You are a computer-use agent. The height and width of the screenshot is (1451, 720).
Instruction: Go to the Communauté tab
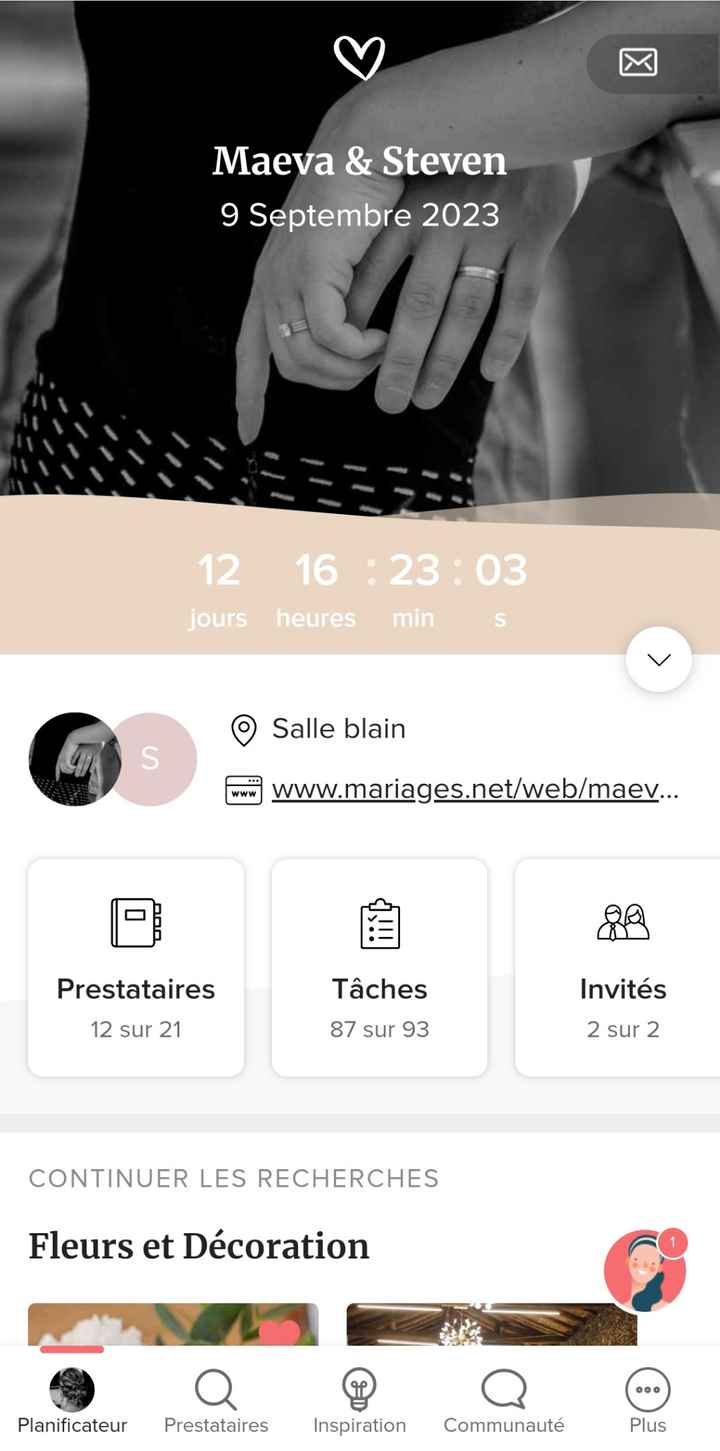click(504, 1400)
